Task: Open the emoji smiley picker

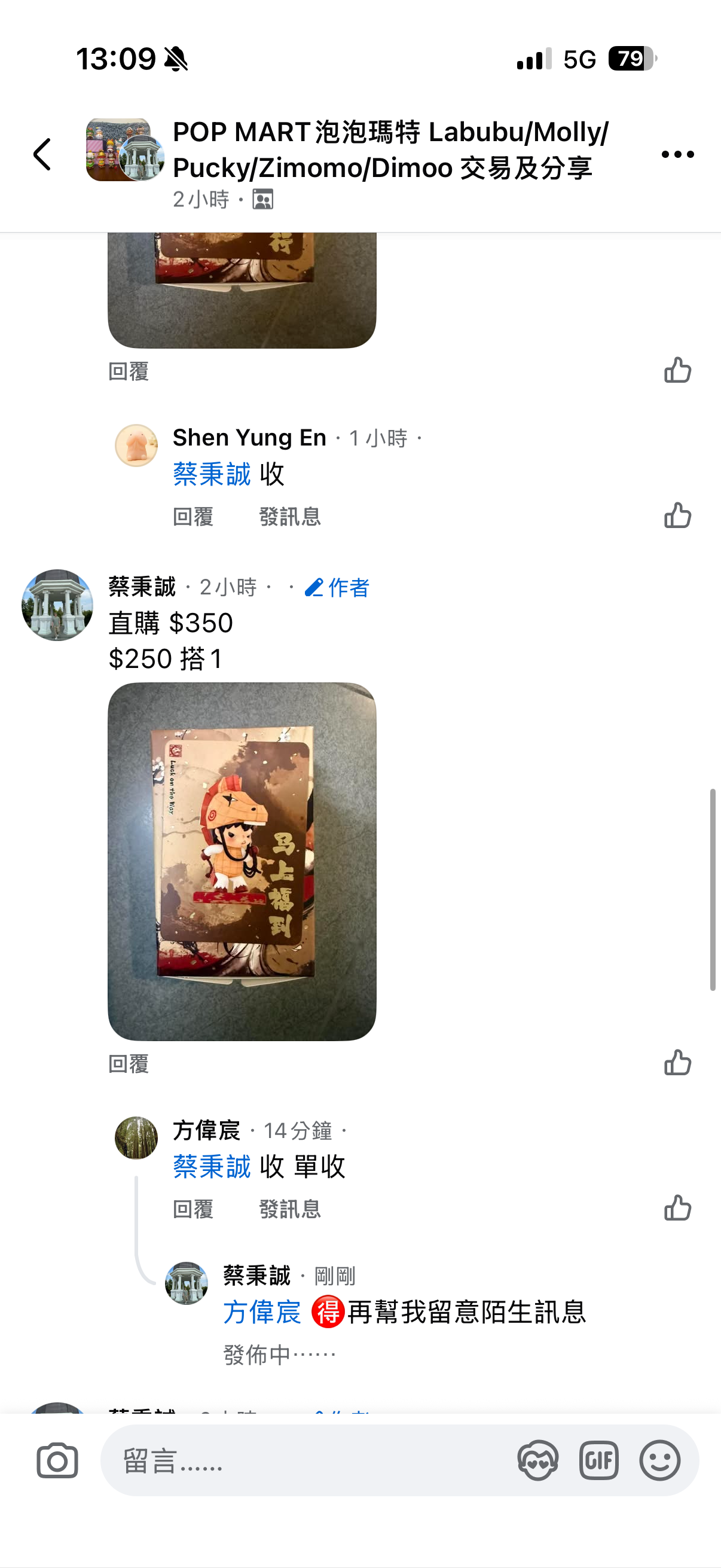Action: (x=659, y=1460)
